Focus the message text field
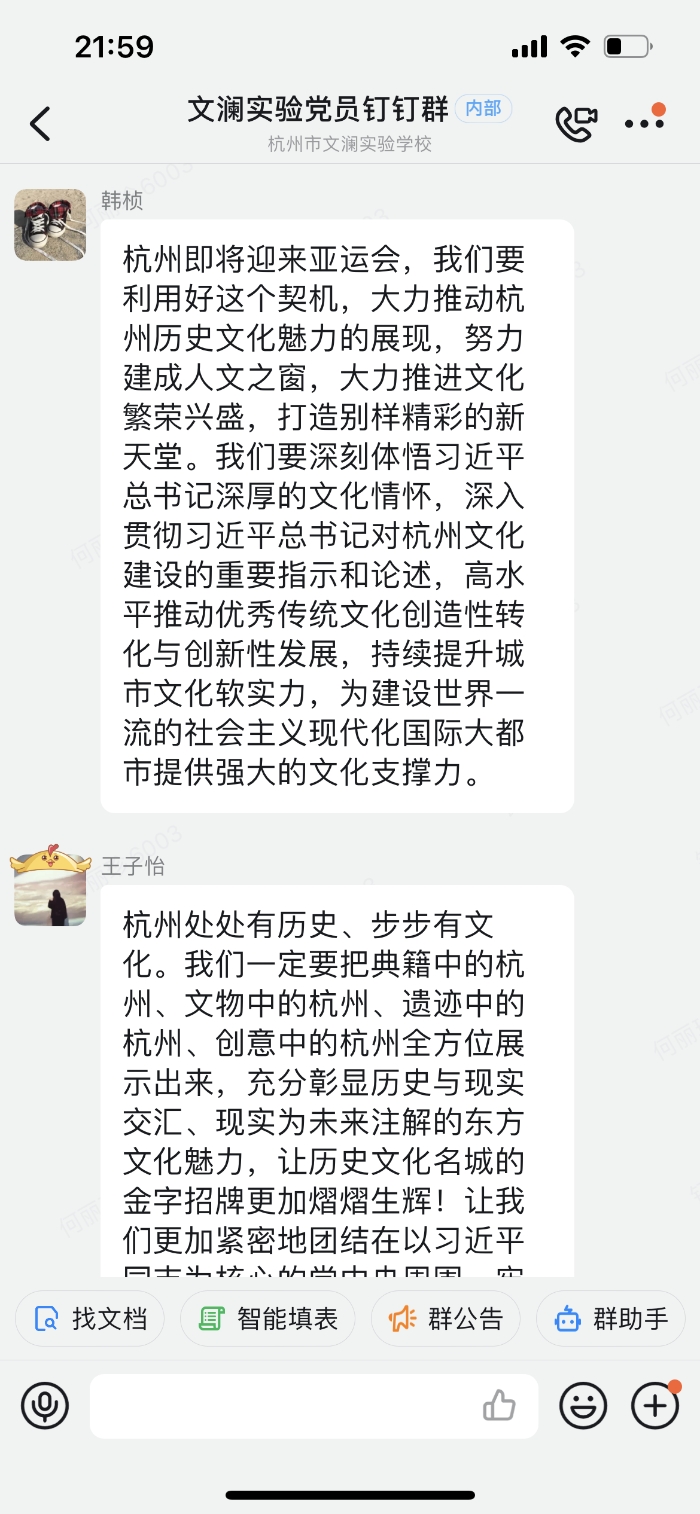The height and width of the screenshot is (1514, 700). [280, 1406]
